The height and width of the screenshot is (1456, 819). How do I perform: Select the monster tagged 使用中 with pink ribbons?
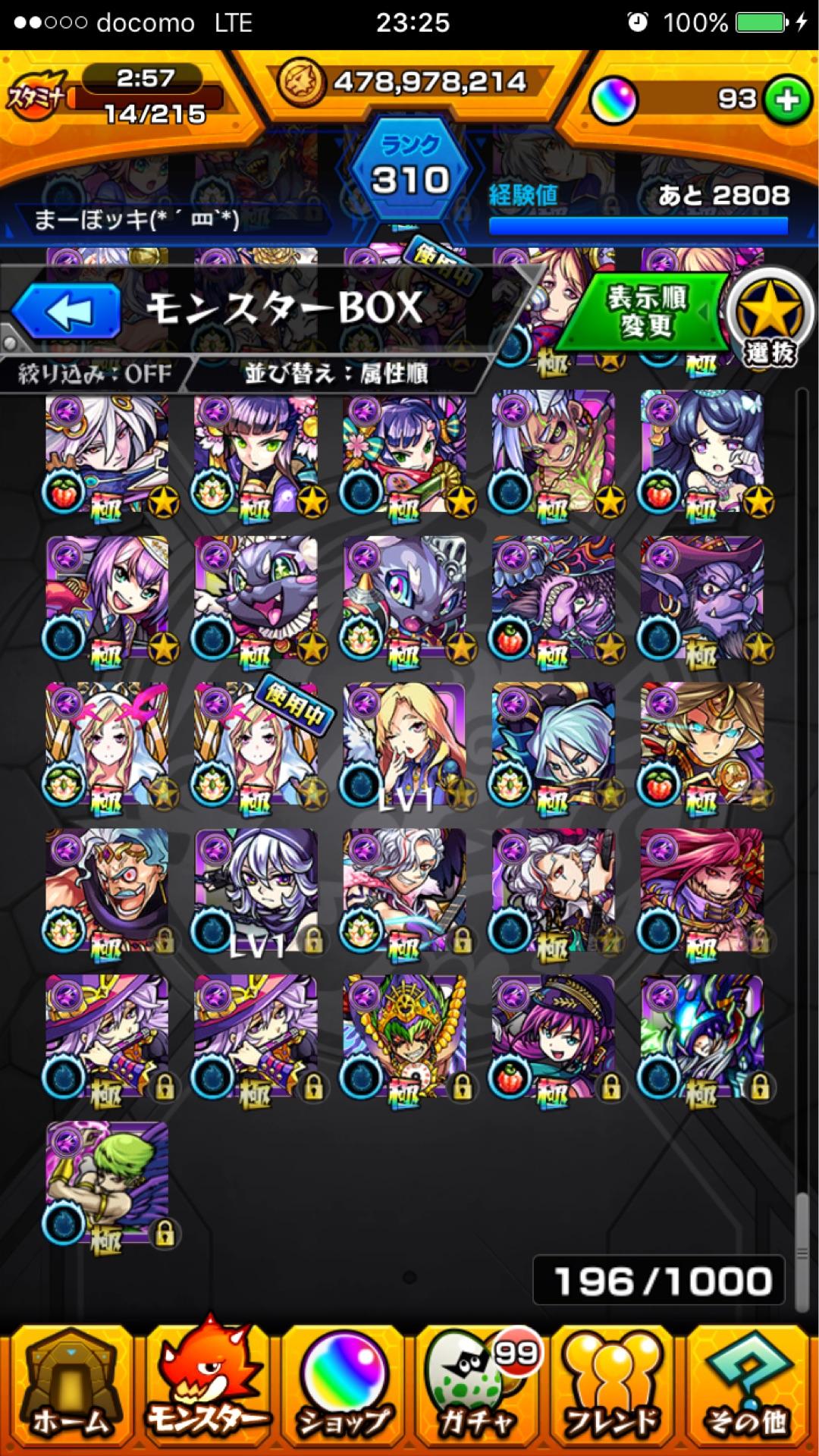click(256, 745)
